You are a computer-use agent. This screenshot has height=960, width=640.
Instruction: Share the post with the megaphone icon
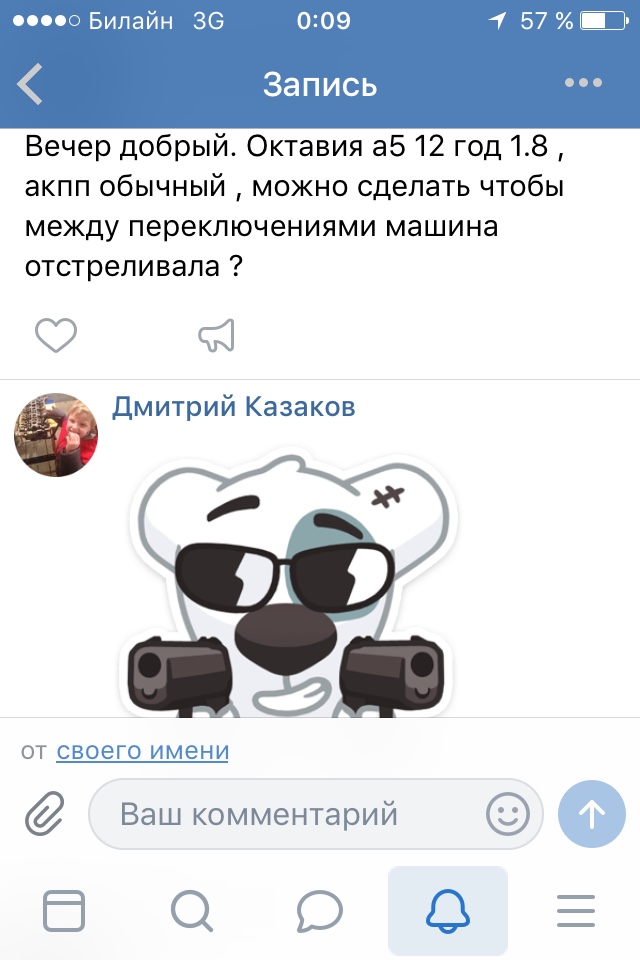[217, 336]
